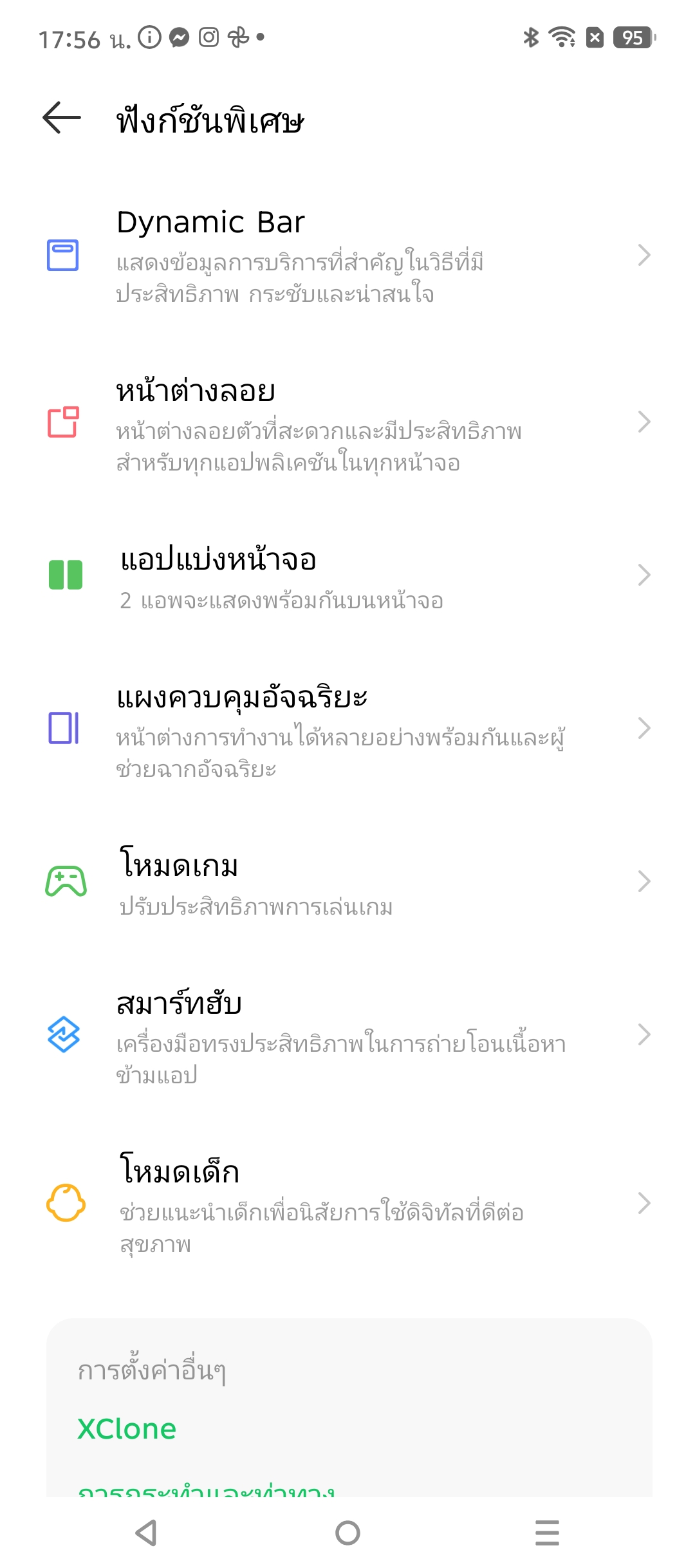Open แอปแบ่งหน้าจอ settings
The width and height of the screenshot is (695, 1568).
(x=347, y=575)
